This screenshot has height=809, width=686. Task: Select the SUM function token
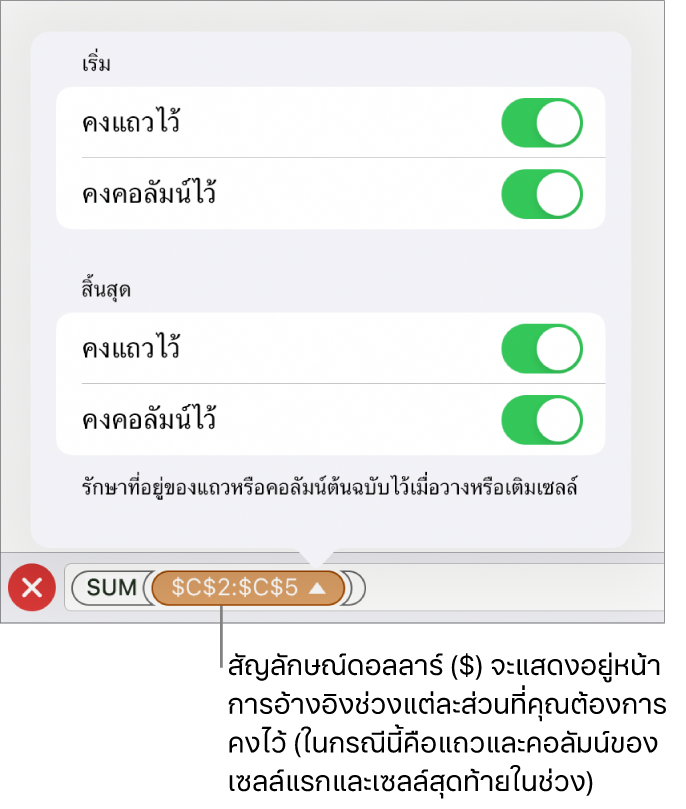pyautogui.click(x=111, y=588)
